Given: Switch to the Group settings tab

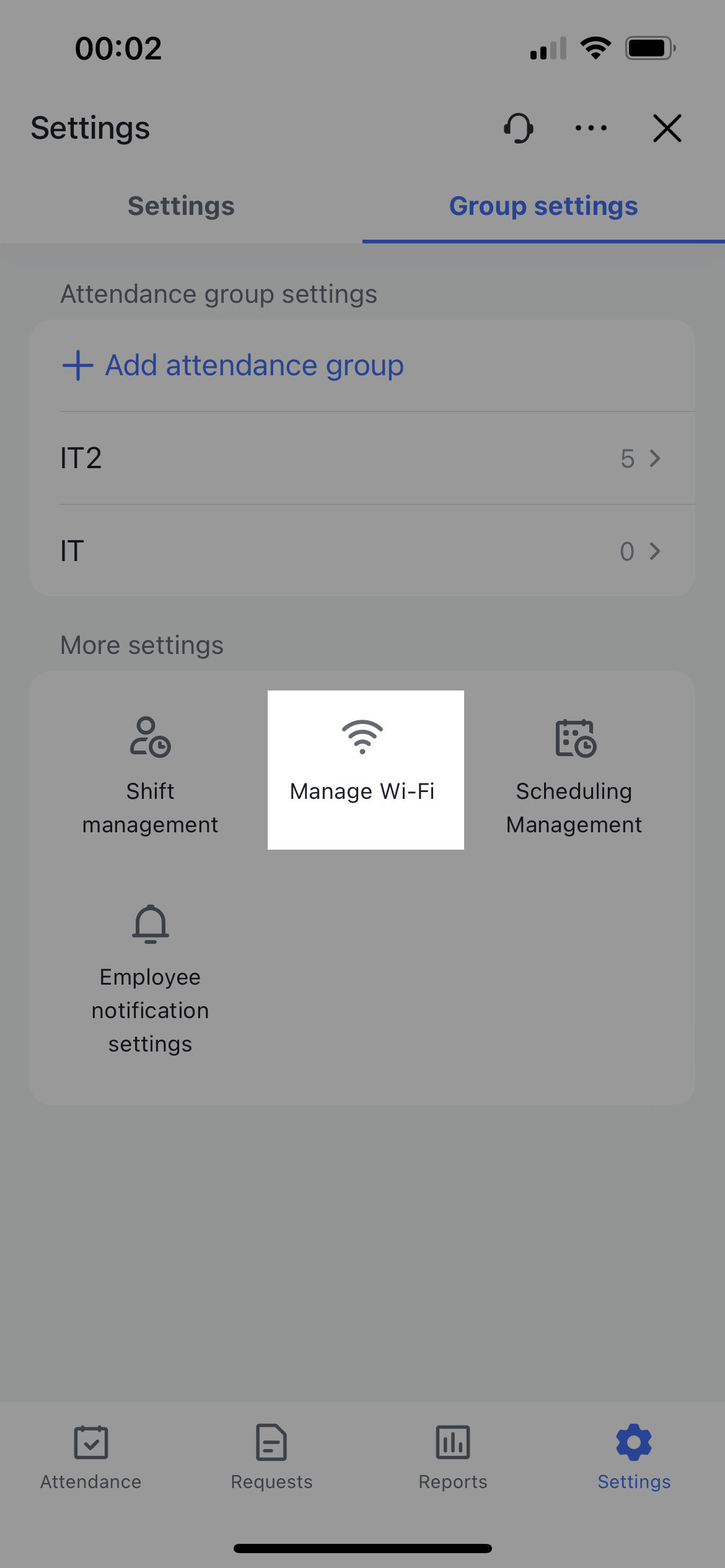Looking at the screenshot, I should 543,206.
